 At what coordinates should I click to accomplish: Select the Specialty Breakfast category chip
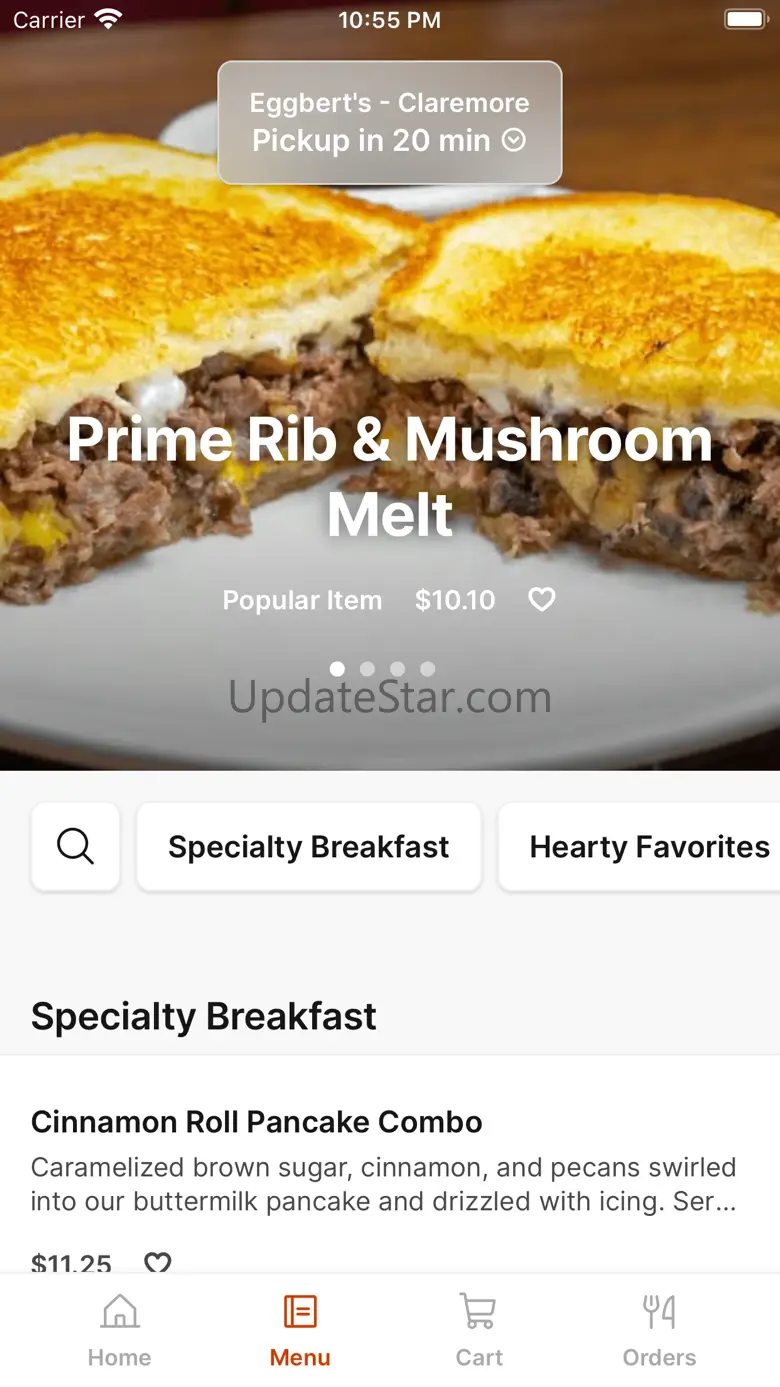click(x=308, y=846)
